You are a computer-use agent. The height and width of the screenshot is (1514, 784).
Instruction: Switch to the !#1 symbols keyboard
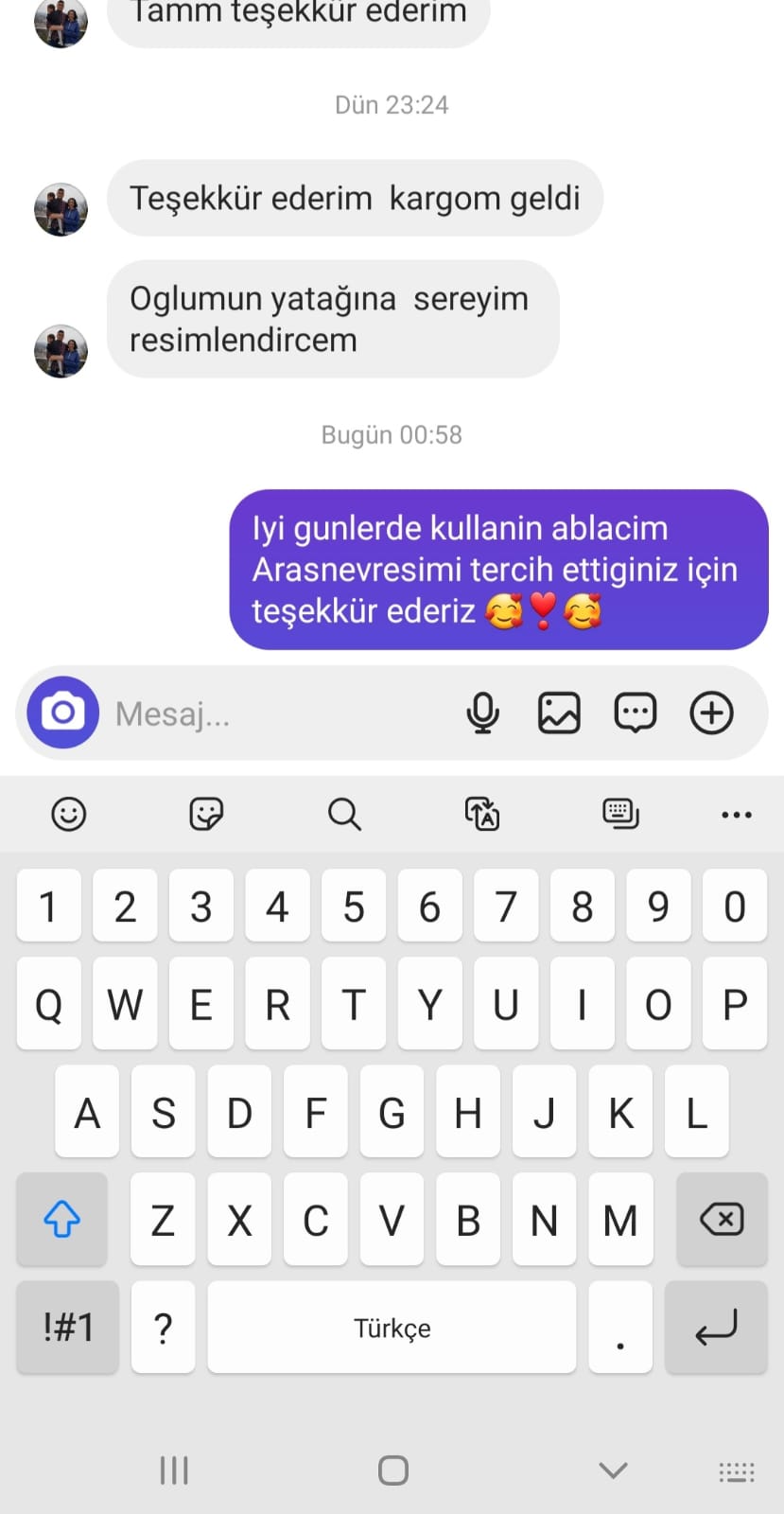point(68,1328)
